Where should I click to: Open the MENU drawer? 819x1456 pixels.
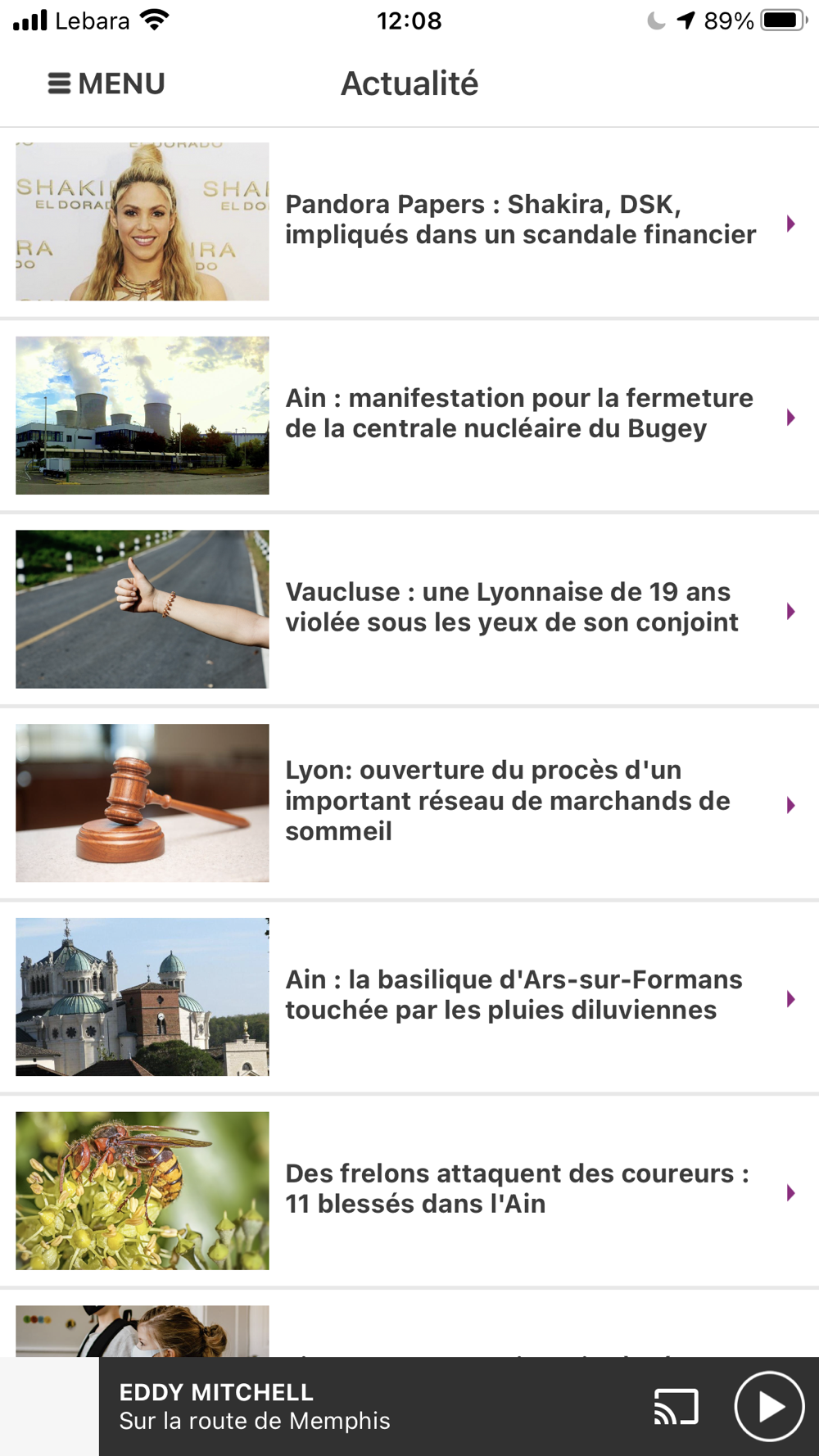click(106, 84)
